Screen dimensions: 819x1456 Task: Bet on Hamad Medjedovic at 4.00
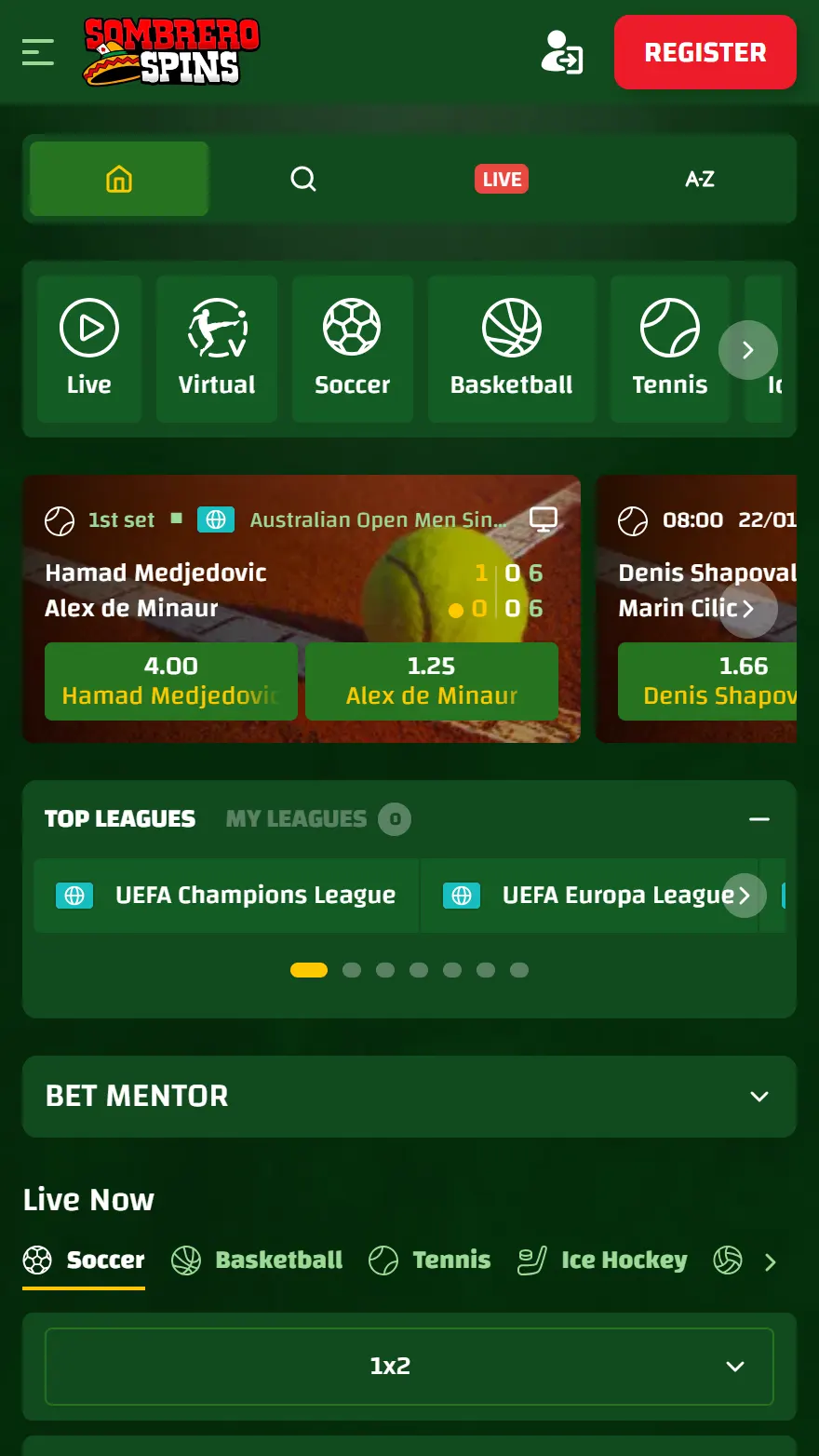point(171,681)
